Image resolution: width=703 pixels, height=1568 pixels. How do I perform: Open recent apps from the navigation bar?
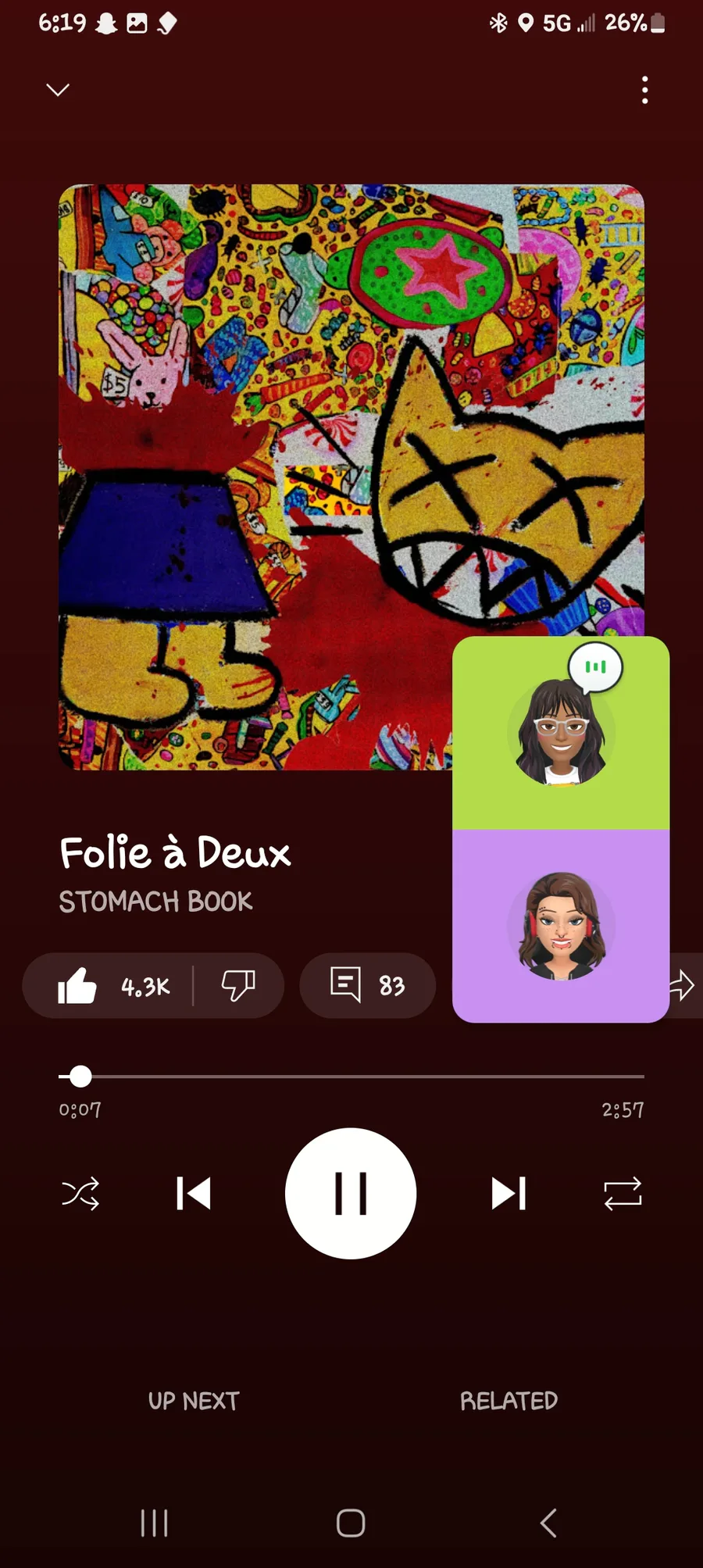click(x=154, y=1523)
